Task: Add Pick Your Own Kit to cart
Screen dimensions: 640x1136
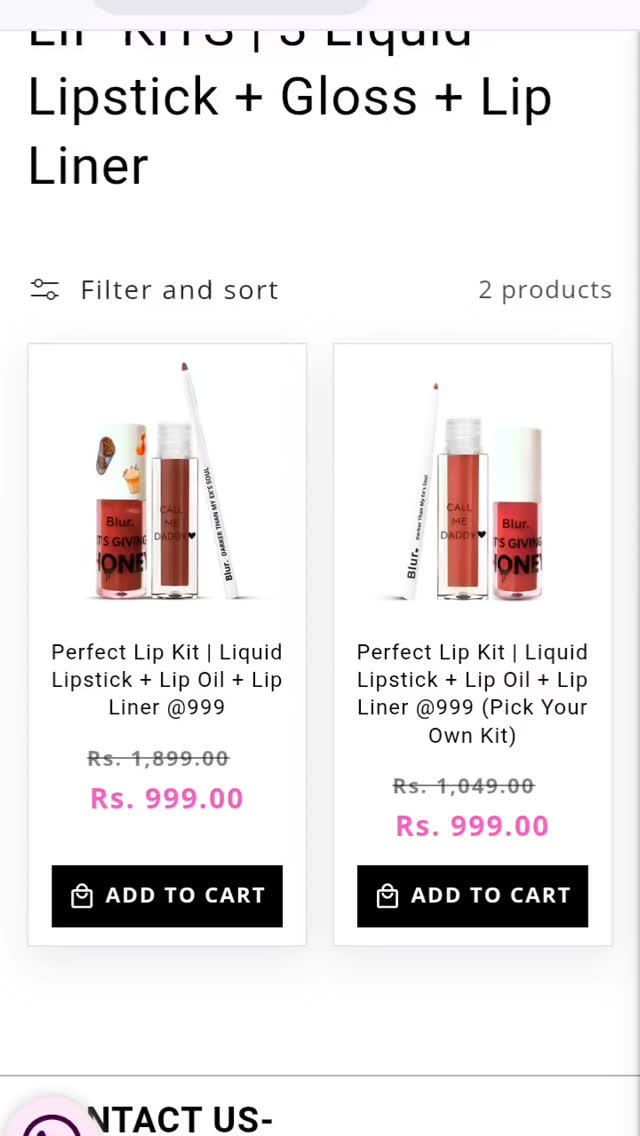Action: coord(472,896)
